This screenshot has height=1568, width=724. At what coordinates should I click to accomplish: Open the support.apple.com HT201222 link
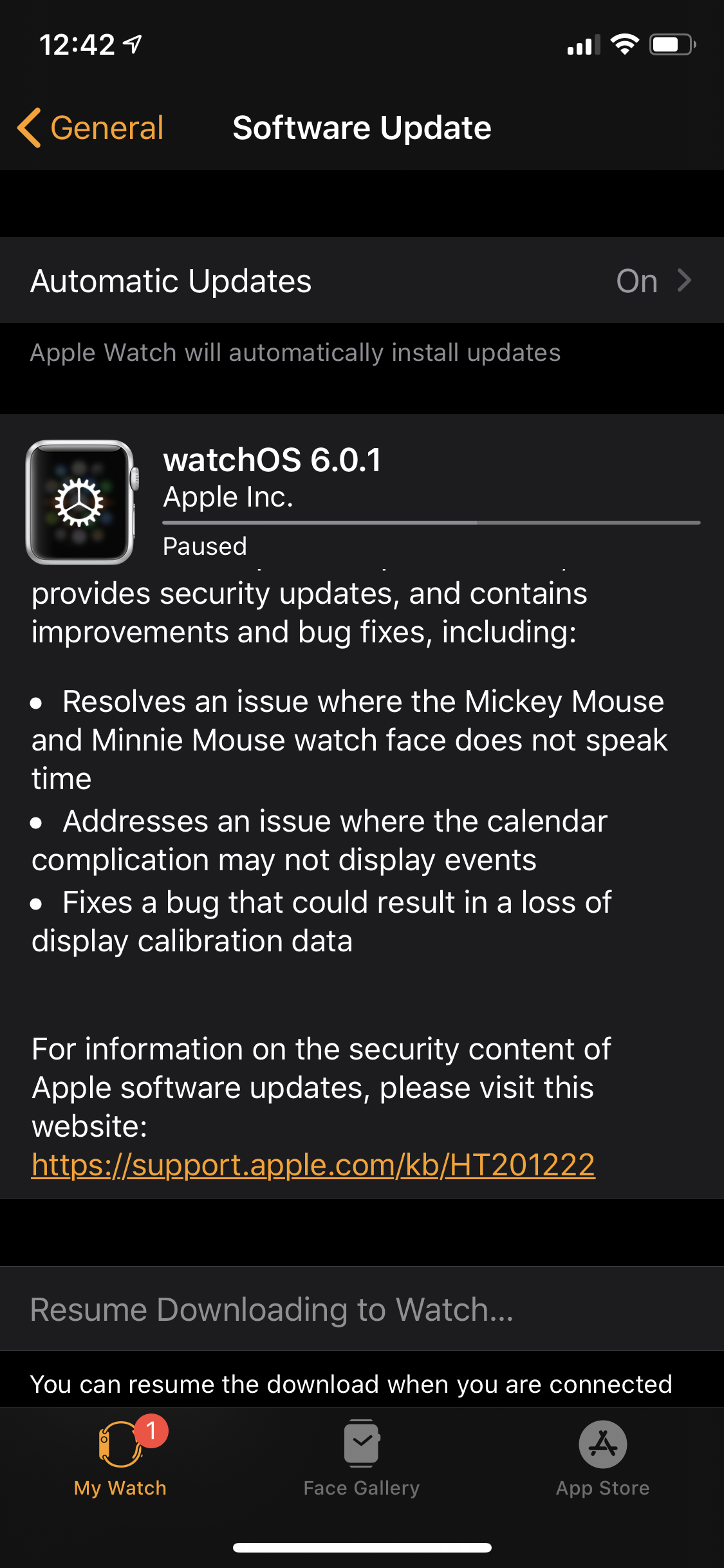pyautogui.click(x=313, y=1164)
